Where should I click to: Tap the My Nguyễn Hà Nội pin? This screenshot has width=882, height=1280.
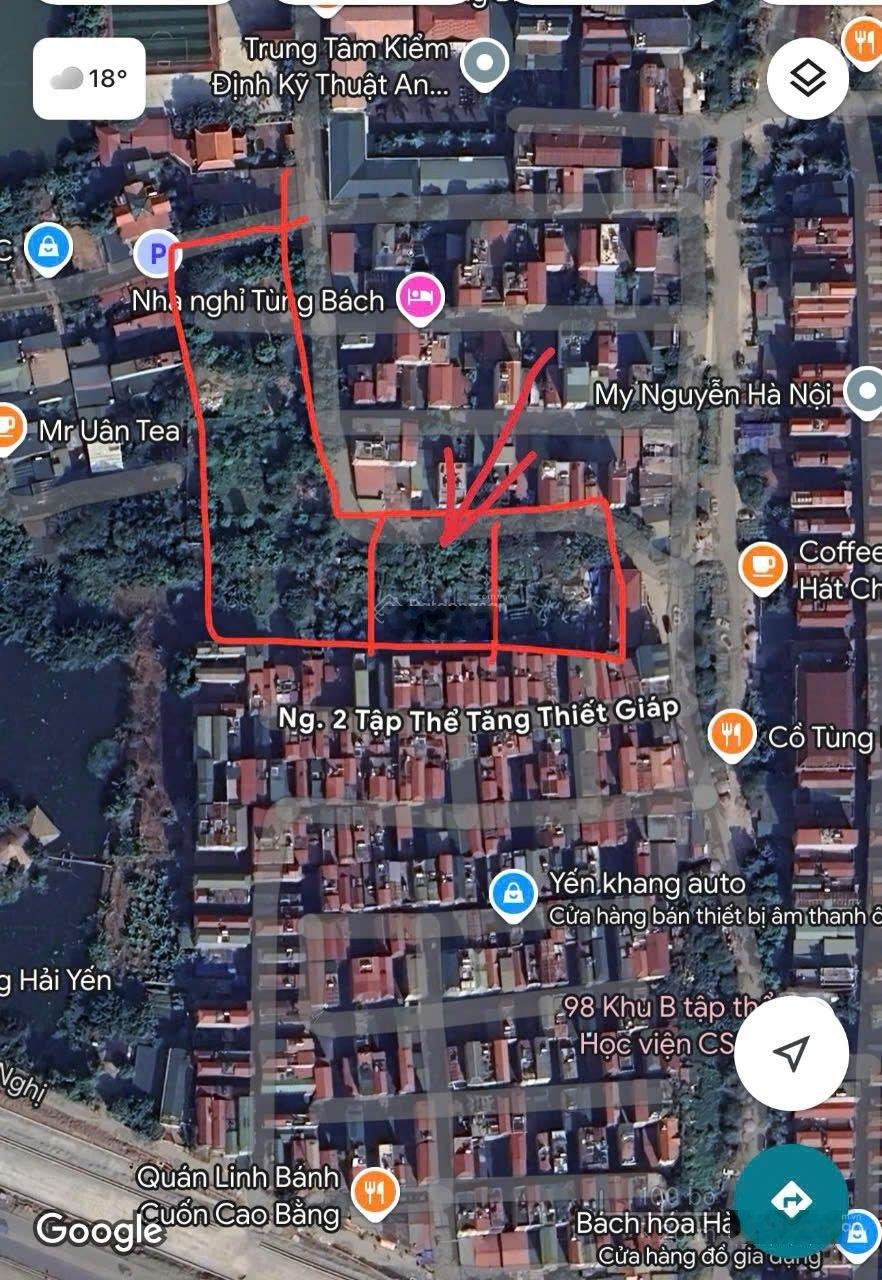pos(862,393)
